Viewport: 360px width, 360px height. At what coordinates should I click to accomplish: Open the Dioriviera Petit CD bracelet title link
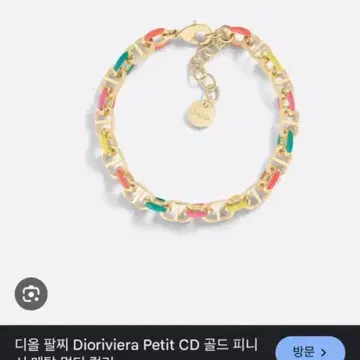coord(137,350)
